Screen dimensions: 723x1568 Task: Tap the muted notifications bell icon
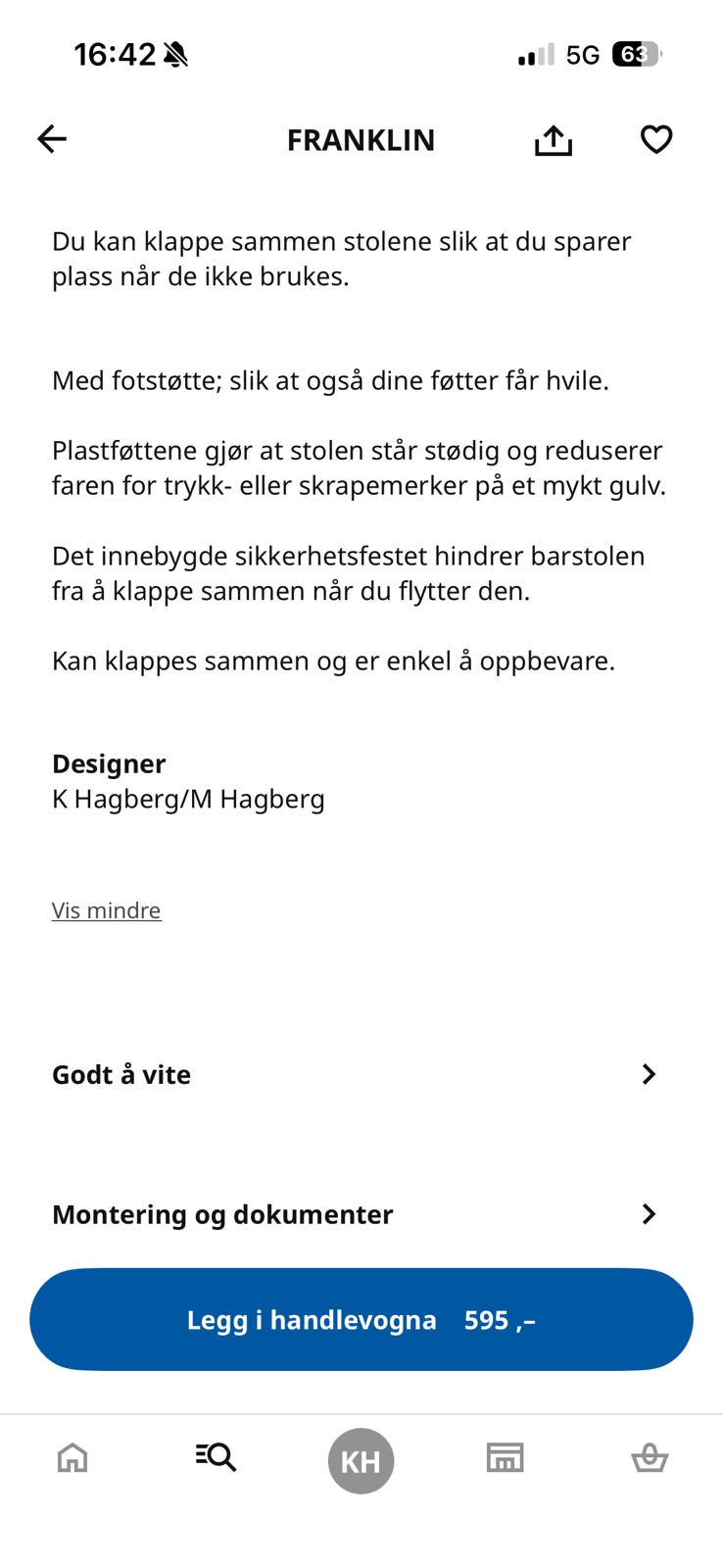176,54
